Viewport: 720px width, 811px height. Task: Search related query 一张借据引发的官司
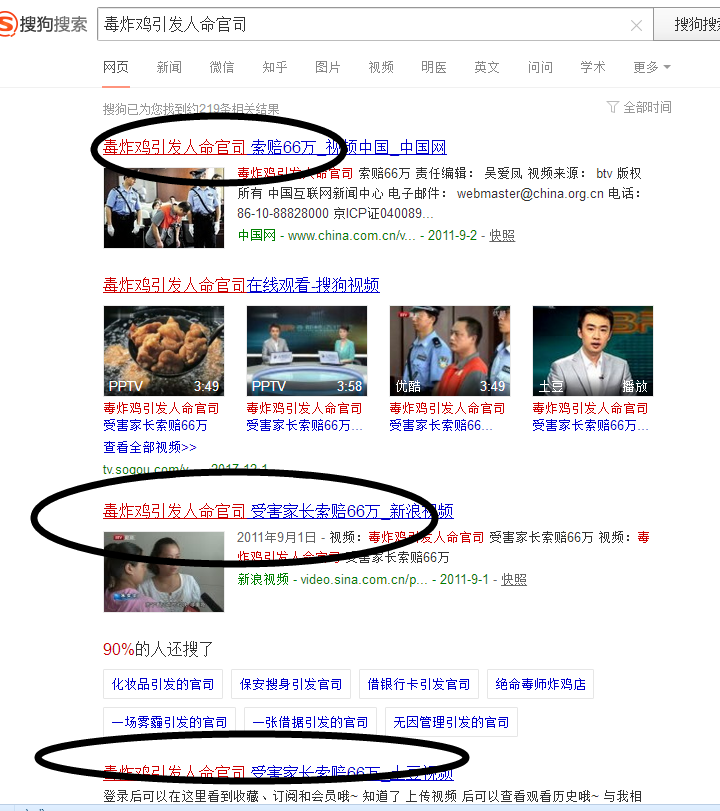[310, 721]
